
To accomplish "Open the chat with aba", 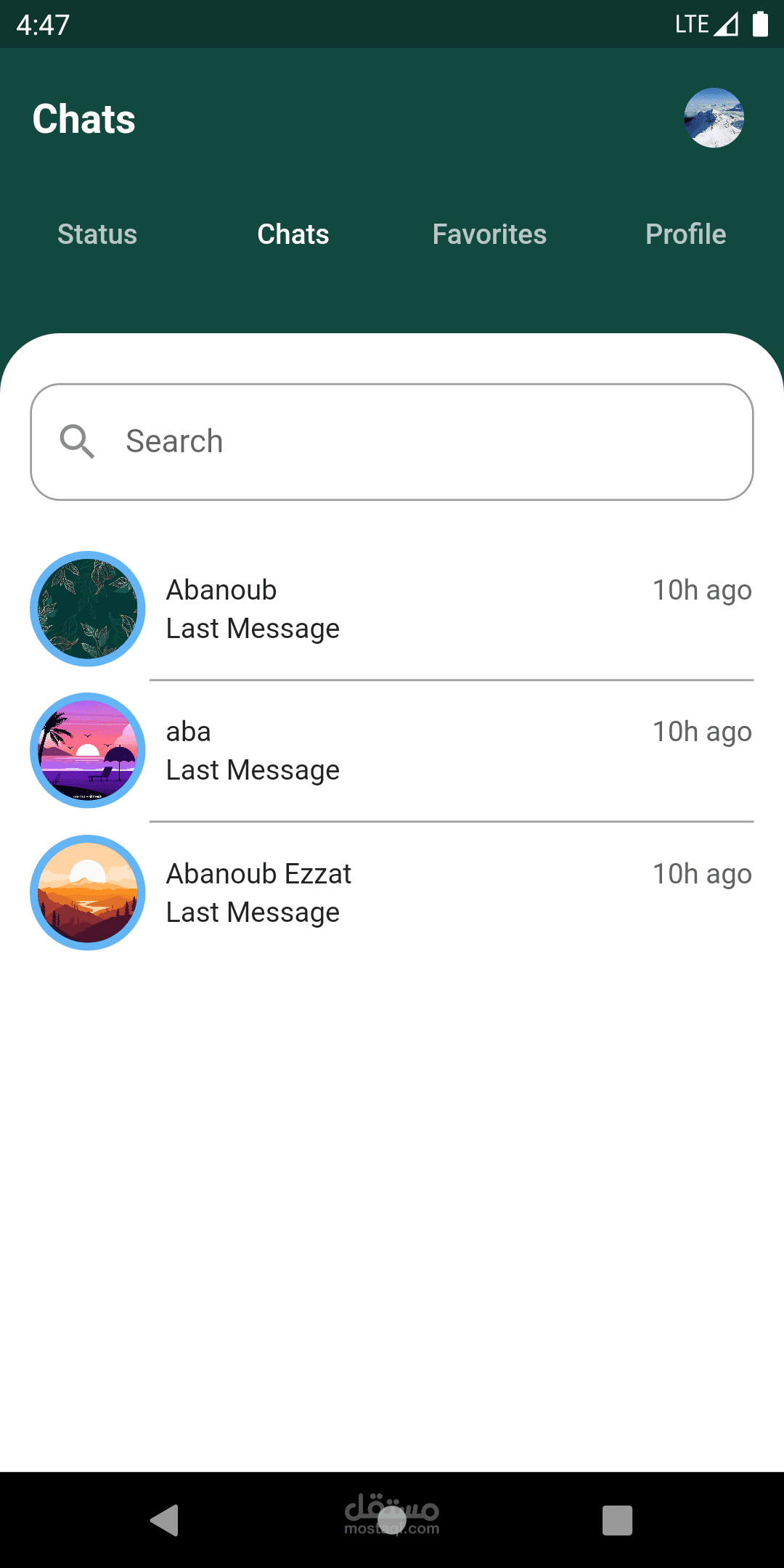I will click(392, 751).
